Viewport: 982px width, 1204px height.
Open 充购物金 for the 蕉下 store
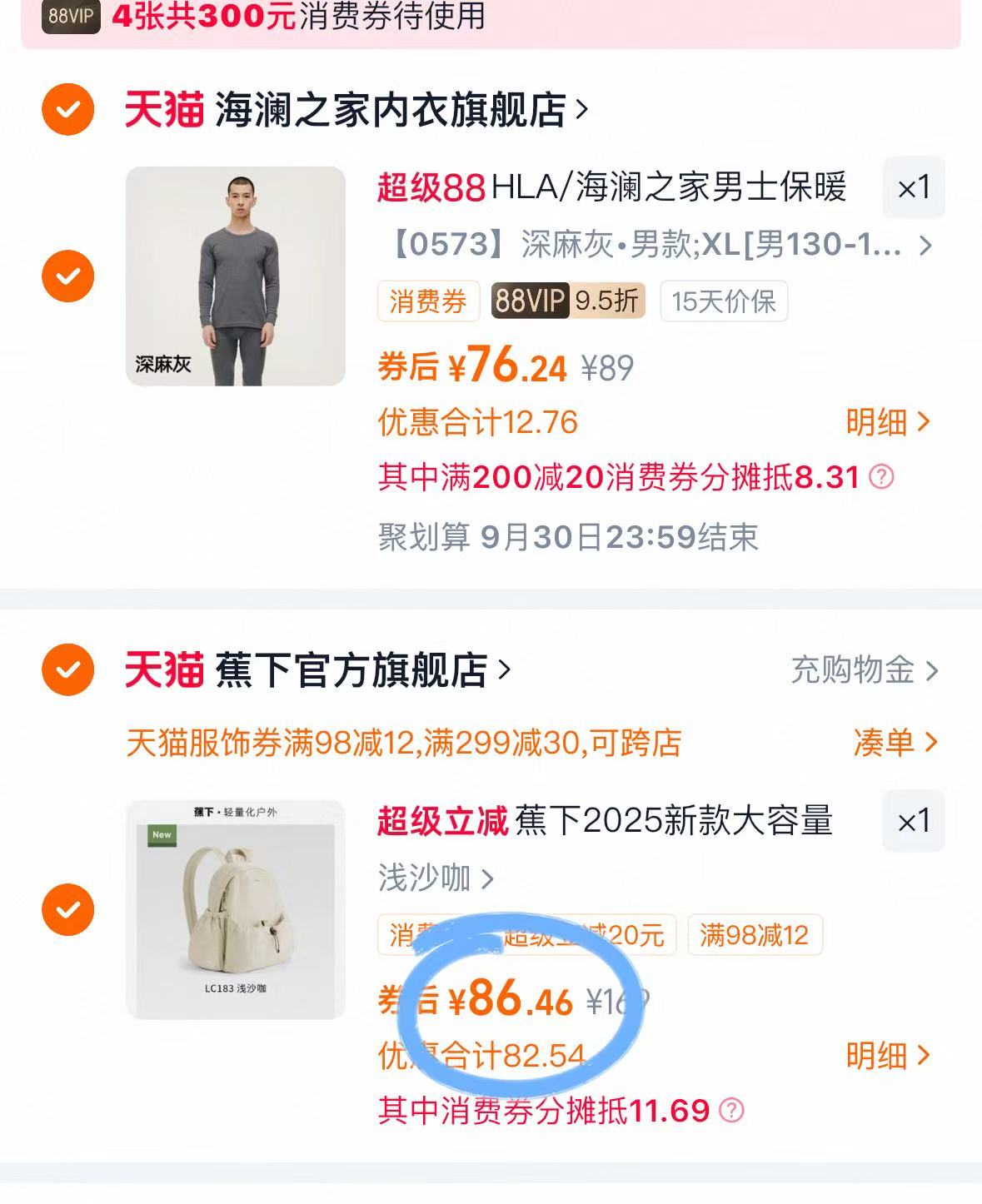864,669
